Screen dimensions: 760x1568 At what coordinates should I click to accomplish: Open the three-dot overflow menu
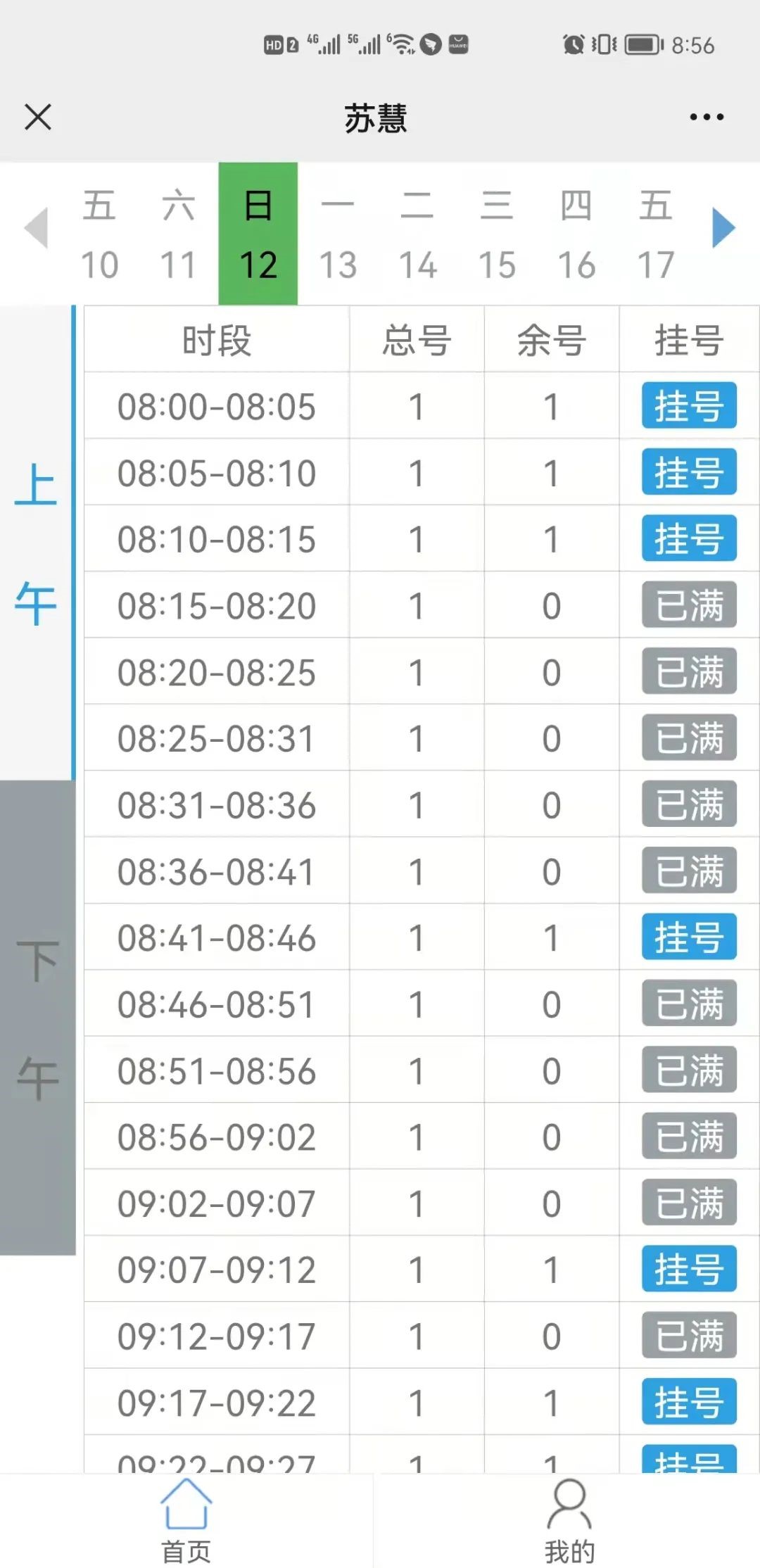point(707,117)
